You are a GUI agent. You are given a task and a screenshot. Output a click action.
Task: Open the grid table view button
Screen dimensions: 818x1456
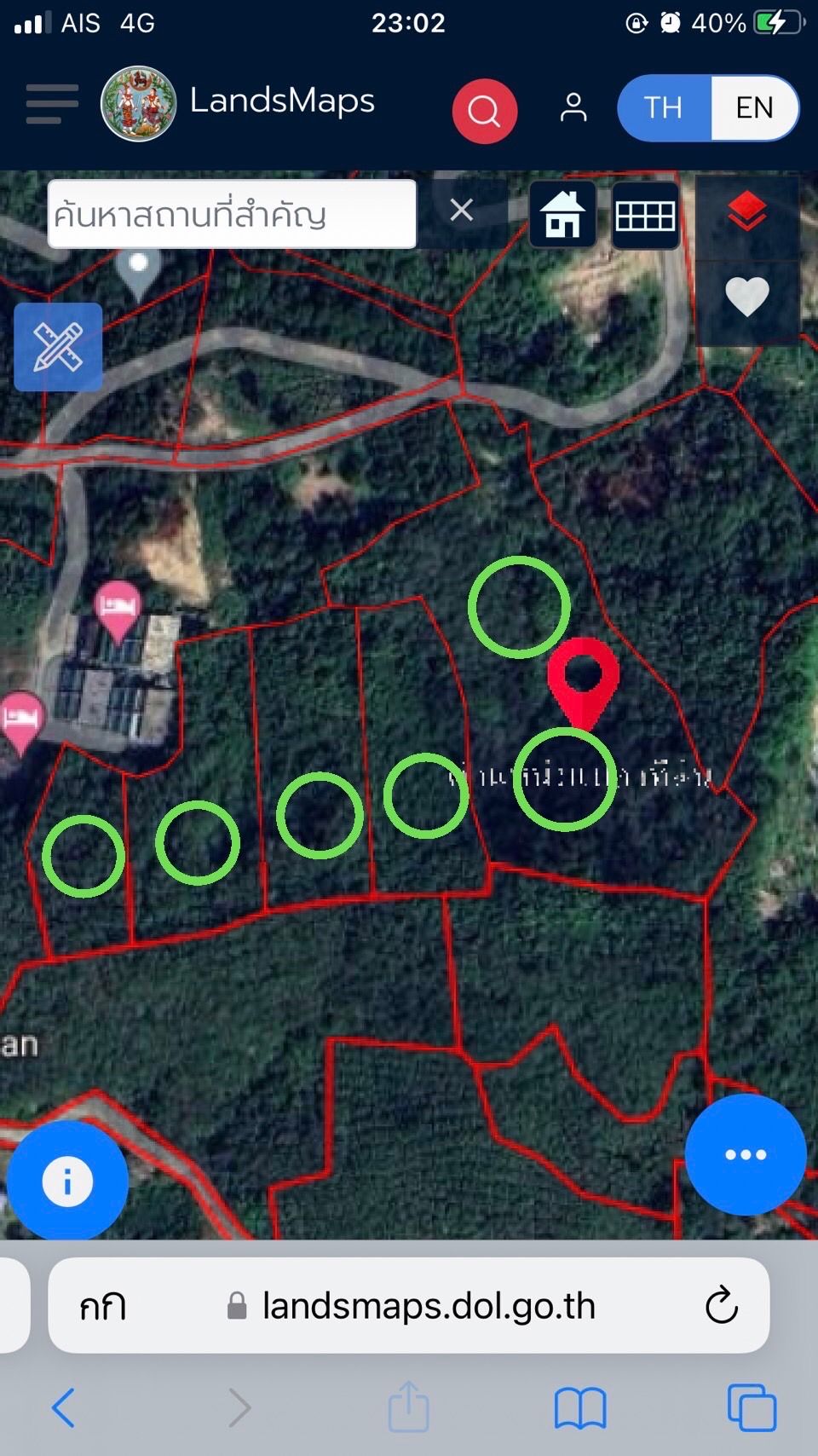(645, 215)
